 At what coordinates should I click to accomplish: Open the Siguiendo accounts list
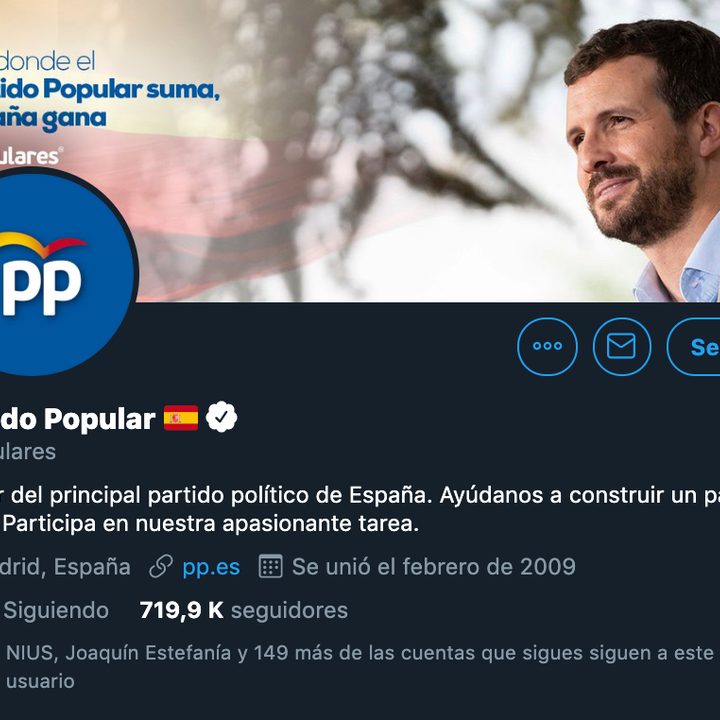[x=56, y=610]
